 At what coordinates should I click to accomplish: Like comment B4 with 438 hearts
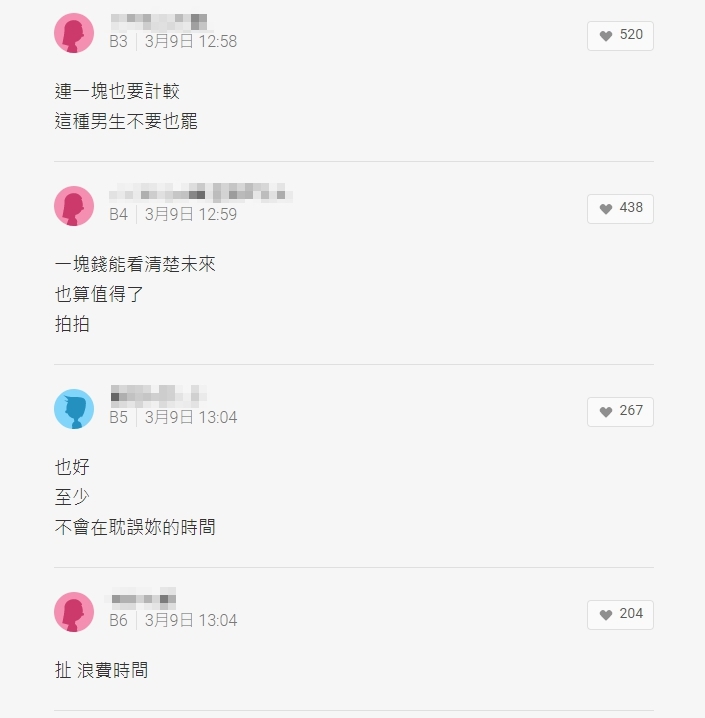(620, 208)
